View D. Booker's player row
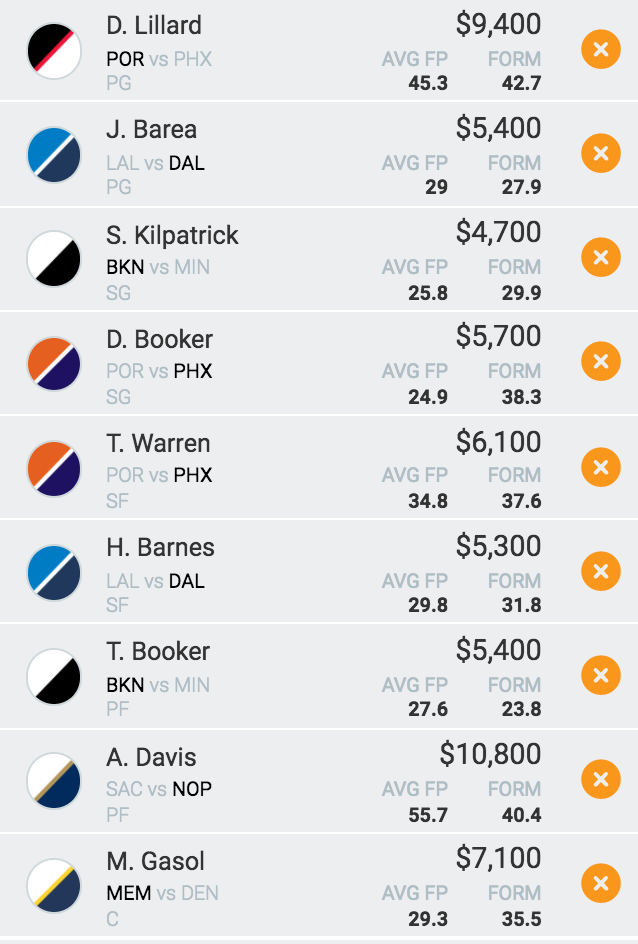 [160, 339]
